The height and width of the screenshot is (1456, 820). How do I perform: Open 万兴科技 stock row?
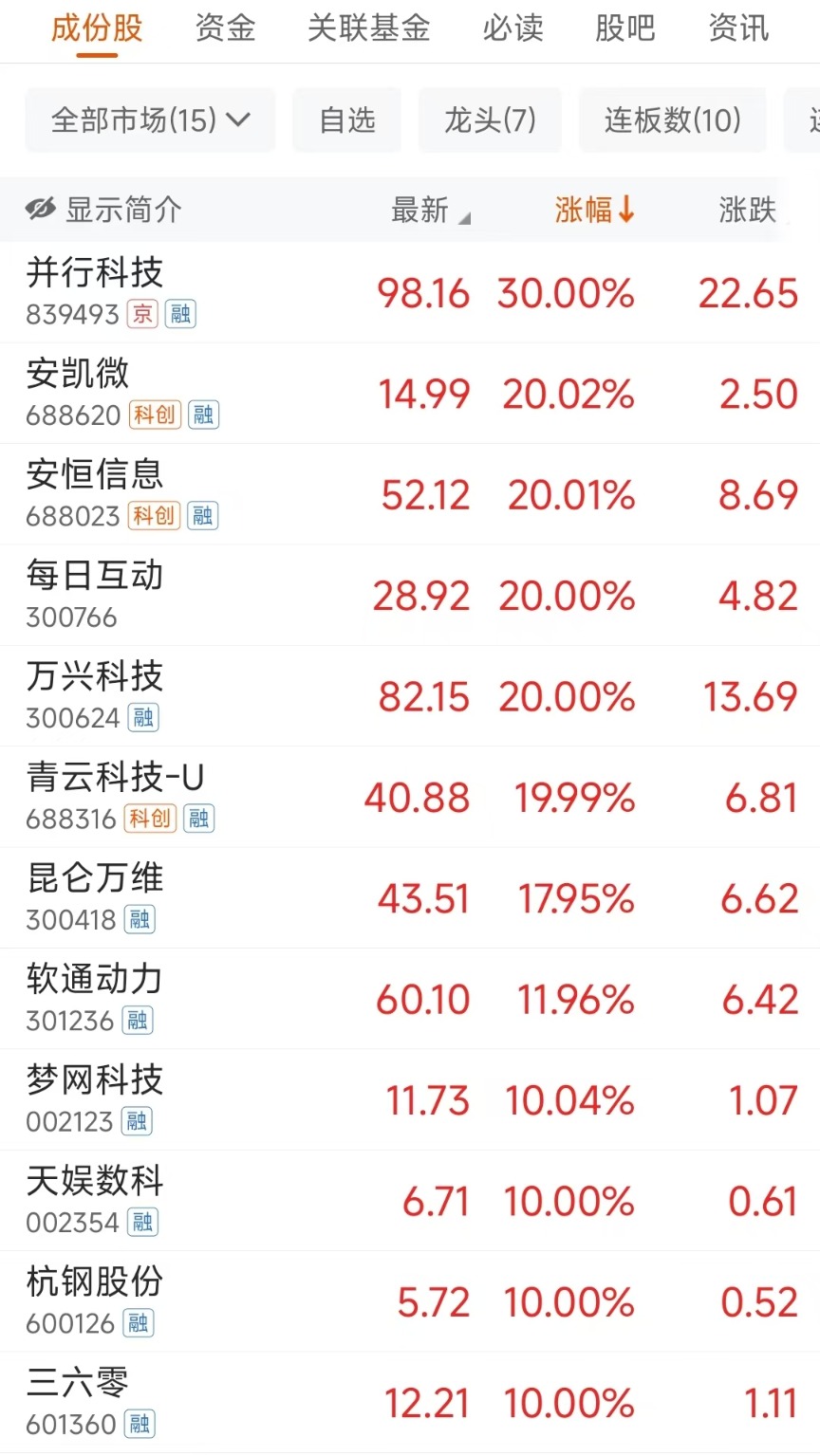click(x=95, y=677)
